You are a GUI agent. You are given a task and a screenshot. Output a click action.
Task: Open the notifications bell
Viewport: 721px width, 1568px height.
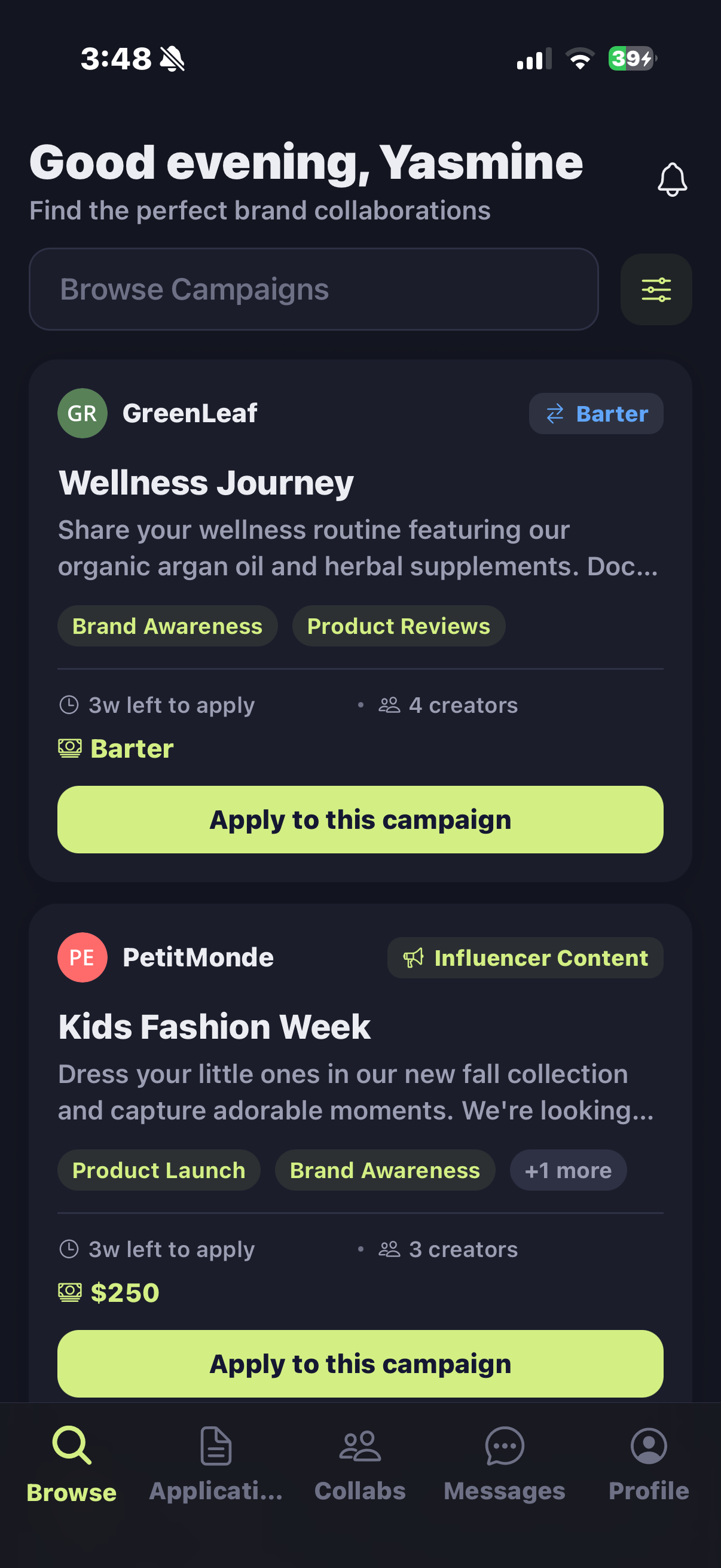coord(672,179)
